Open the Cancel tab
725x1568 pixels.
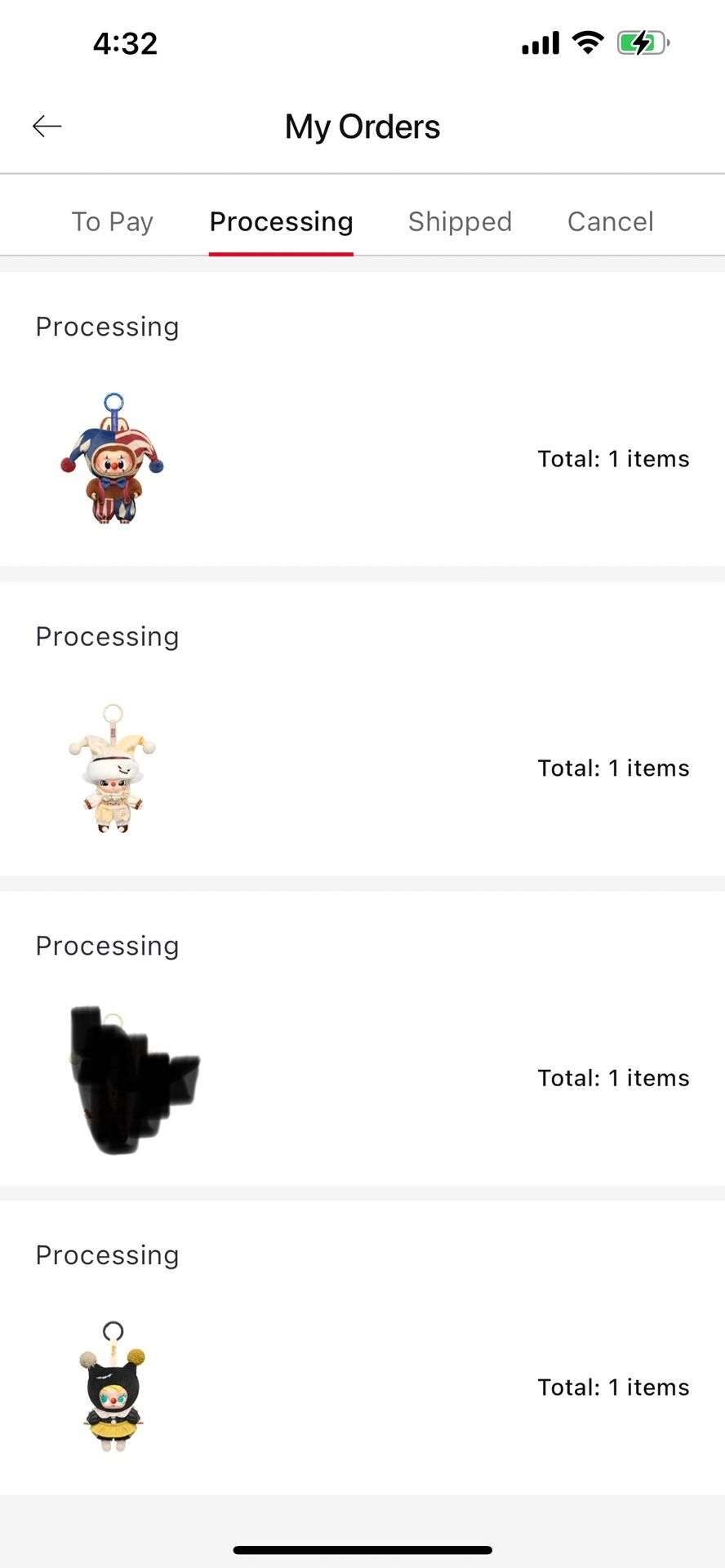(611, 221)
